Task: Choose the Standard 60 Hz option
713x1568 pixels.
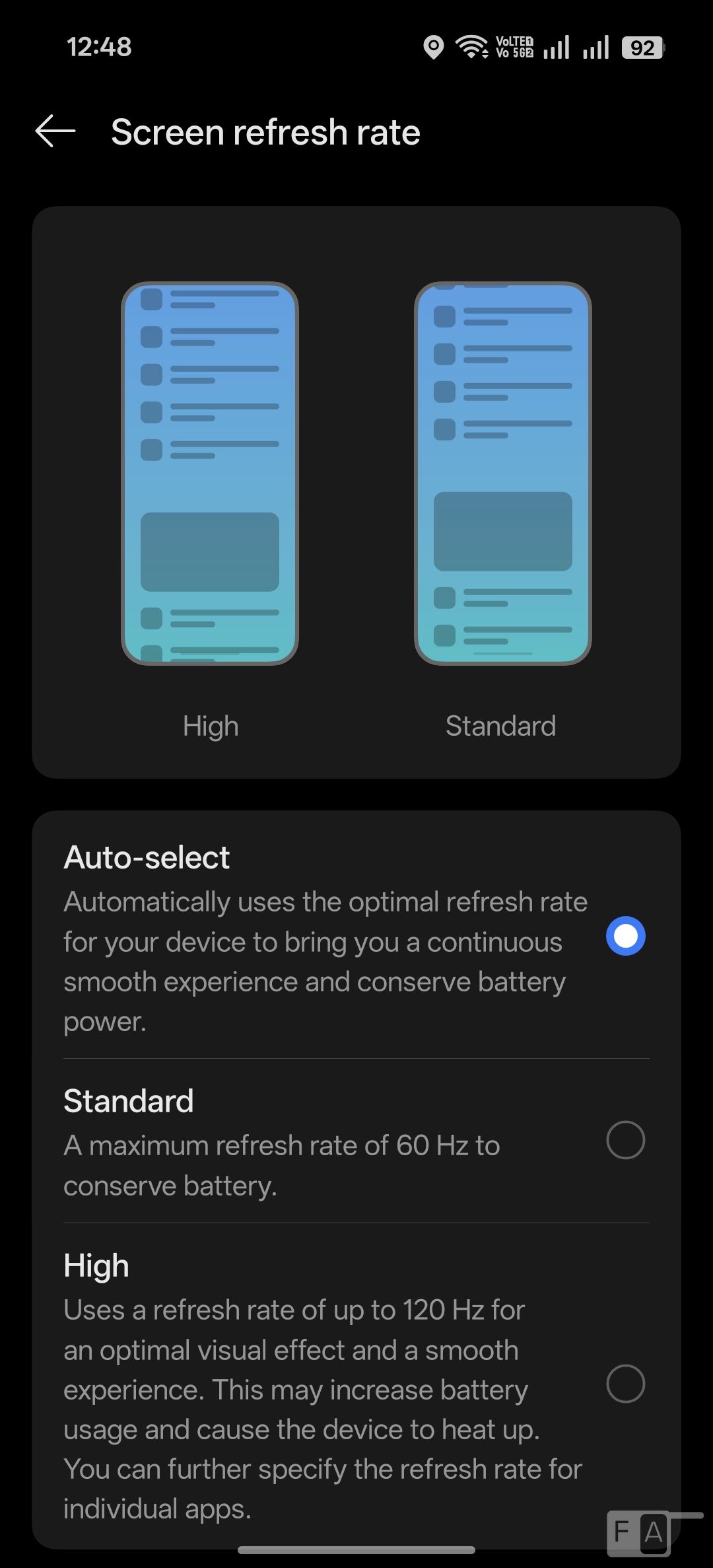Action: coord(625,1140)
